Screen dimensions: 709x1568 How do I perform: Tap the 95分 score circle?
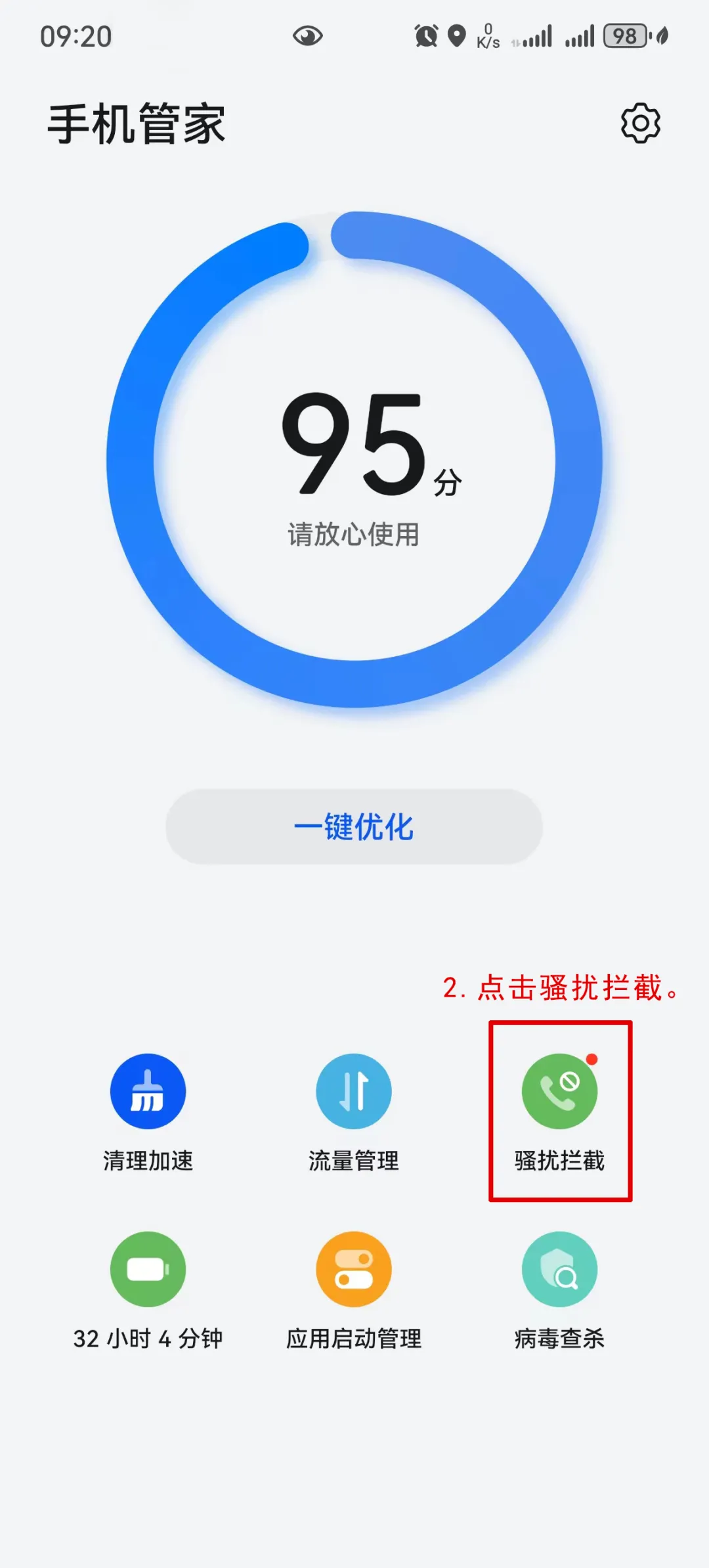point(354,460)
